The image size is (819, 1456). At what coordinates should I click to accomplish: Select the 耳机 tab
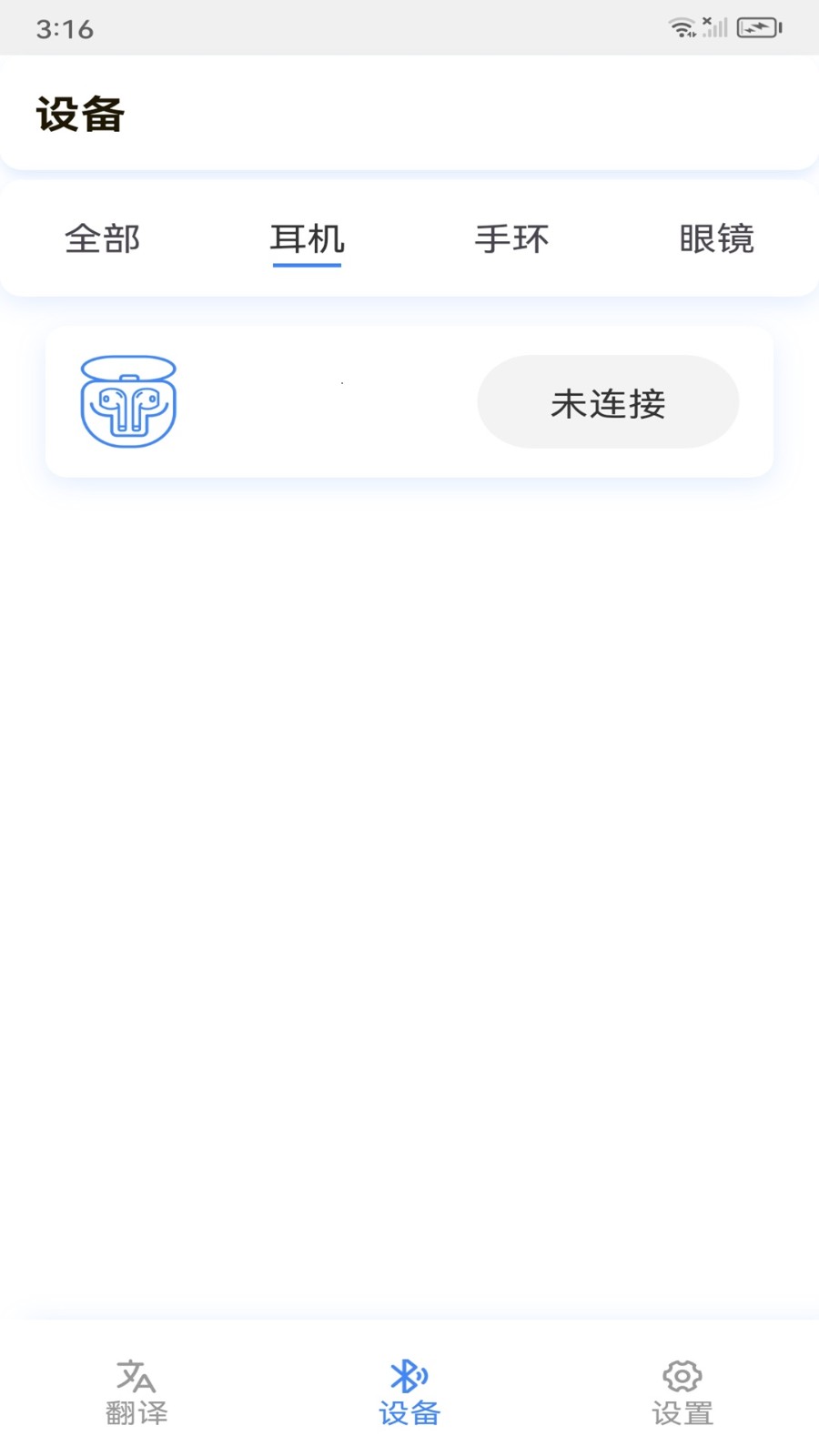coord(307,239)
